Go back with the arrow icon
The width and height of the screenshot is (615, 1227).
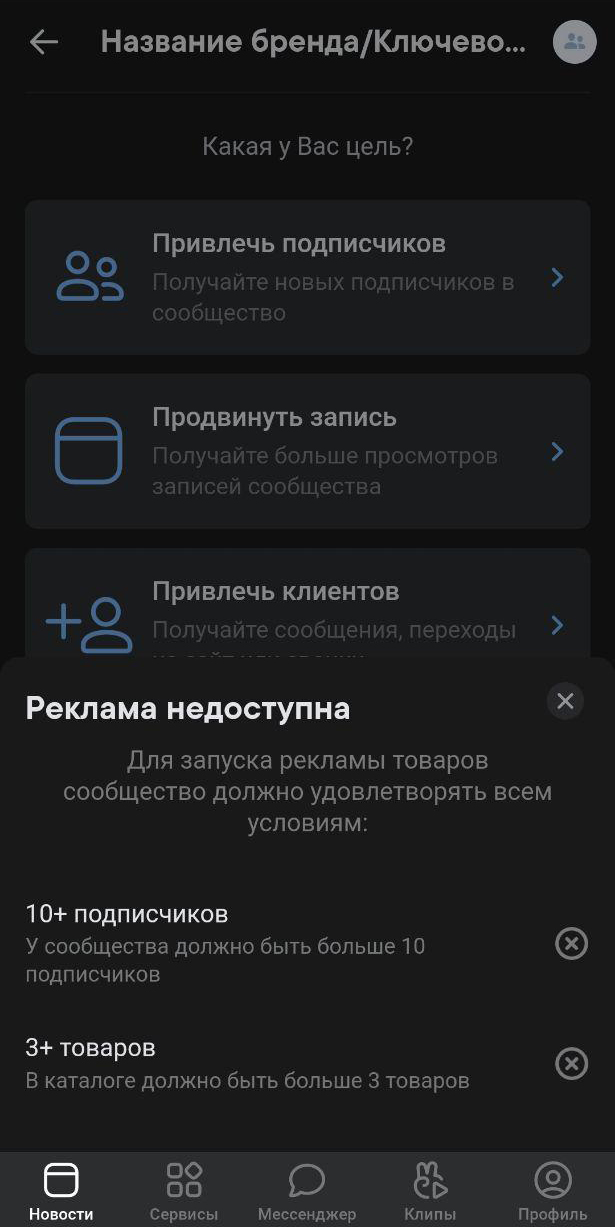coord(44,42)
